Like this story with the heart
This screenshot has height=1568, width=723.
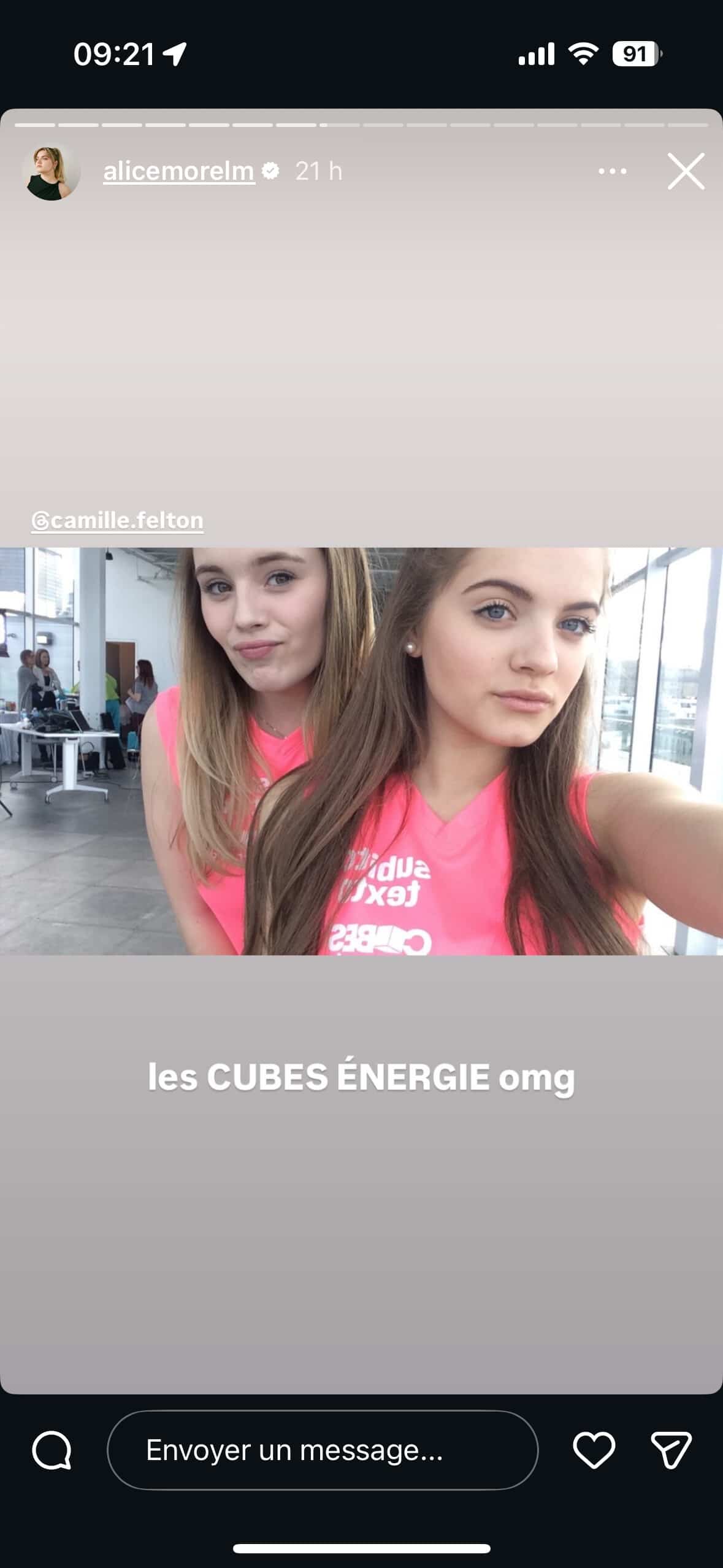click(594, 1450)
